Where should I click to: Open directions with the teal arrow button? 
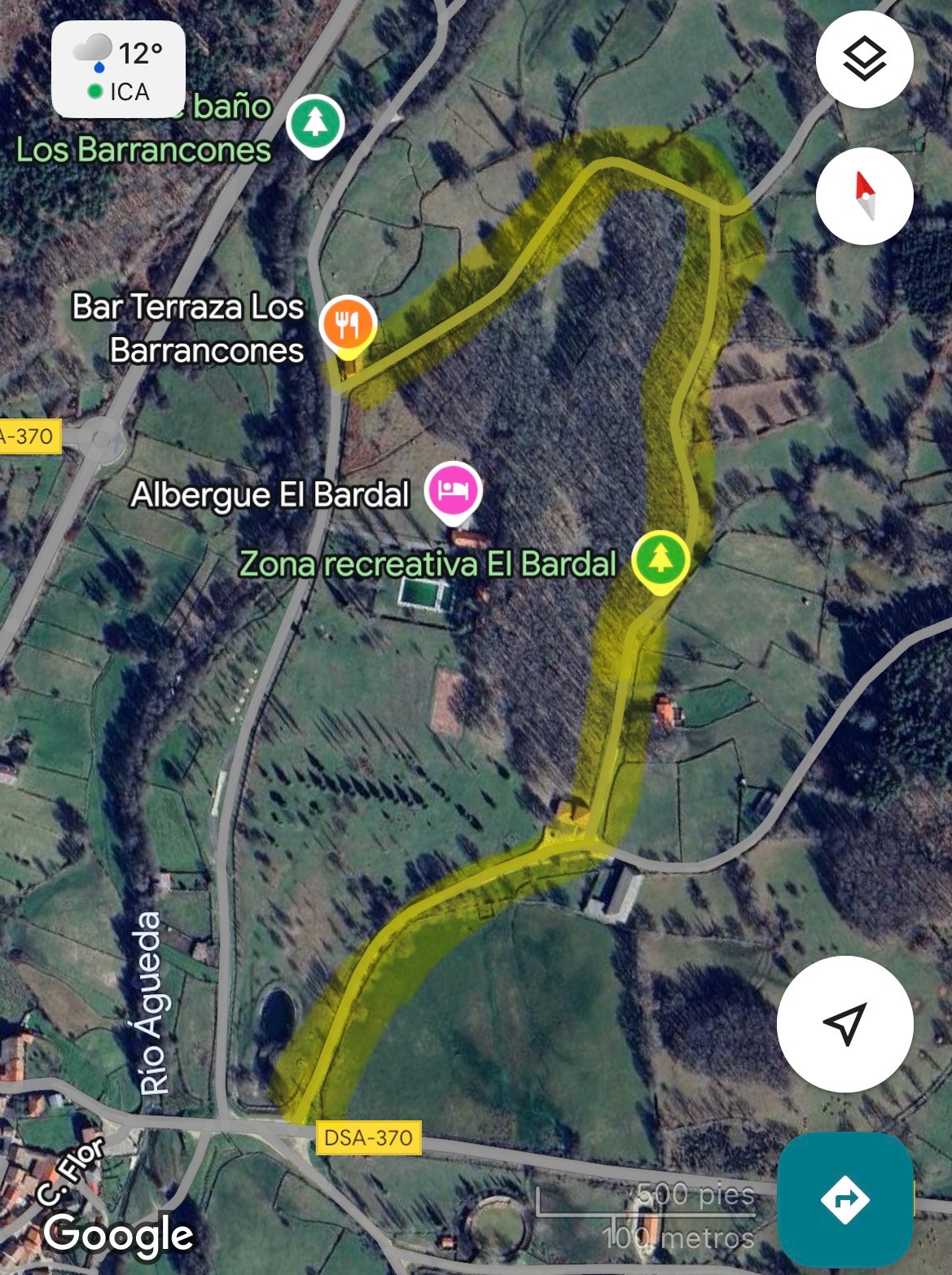[845, 1199]
